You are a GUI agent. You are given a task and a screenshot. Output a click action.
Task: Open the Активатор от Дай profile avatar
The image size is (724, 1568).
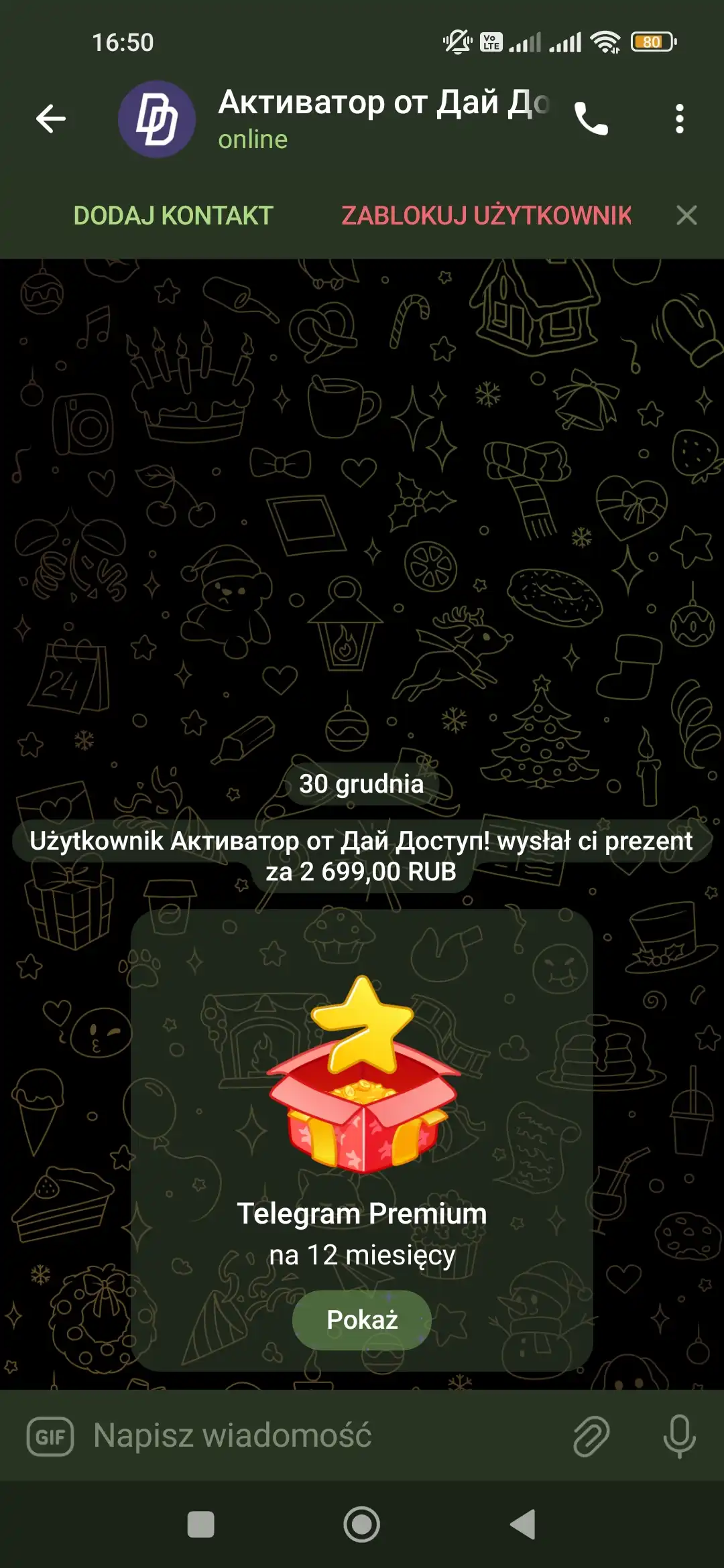[x=157, y=119]
